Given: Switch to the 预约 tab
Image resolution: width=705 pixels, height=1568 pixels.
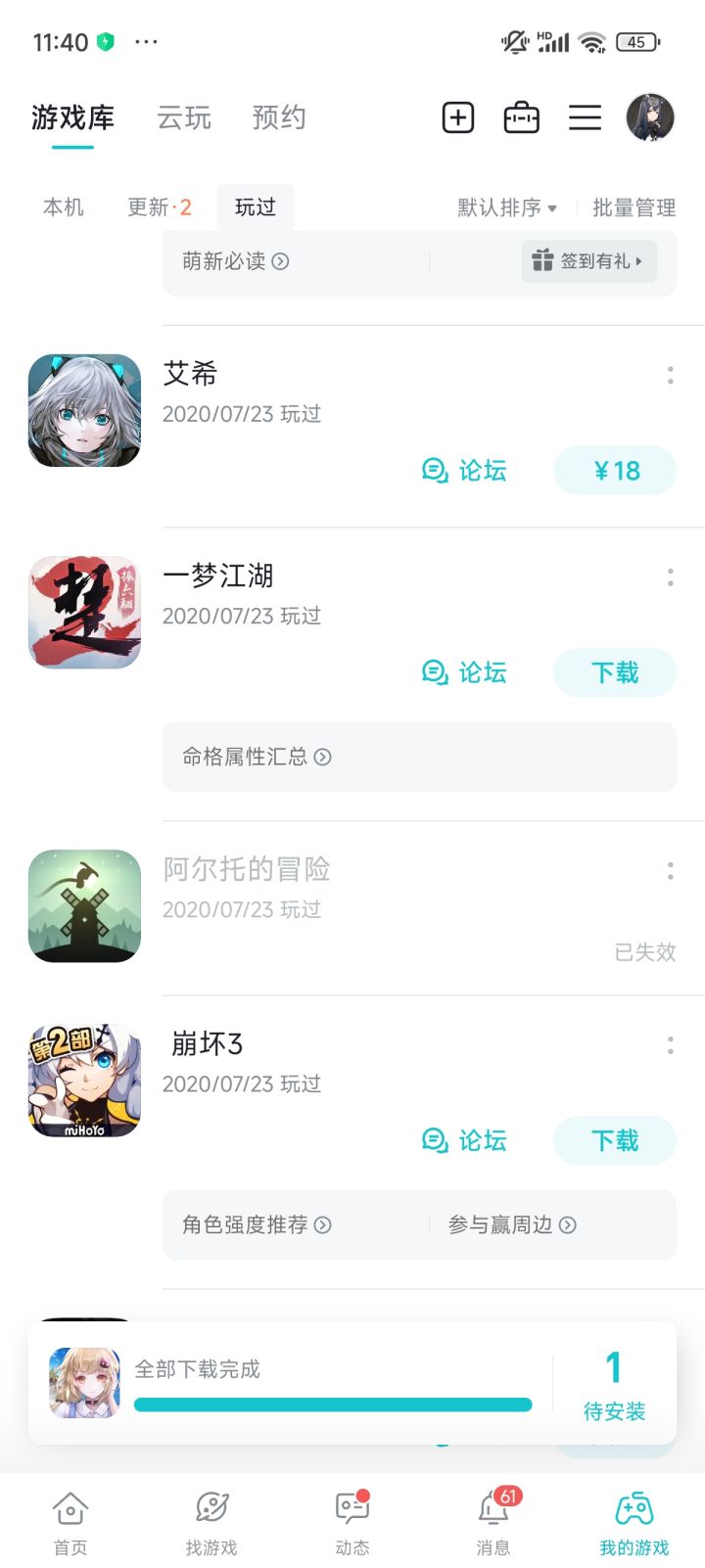Looking at the screenshot, I should pos(279,117).
